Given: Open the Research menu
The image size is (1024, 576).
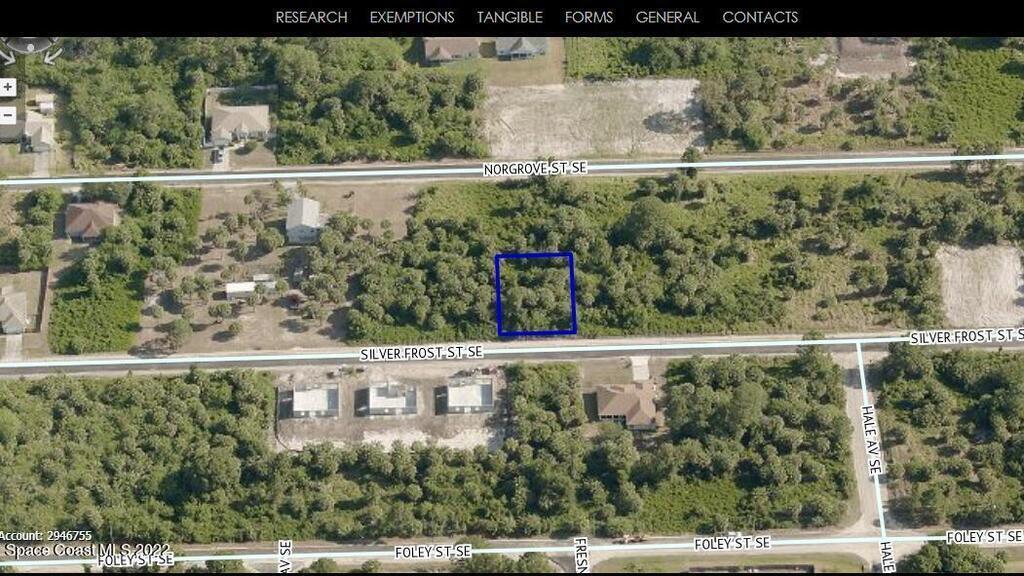Looking at the screenshot, I should coord(311,17).
